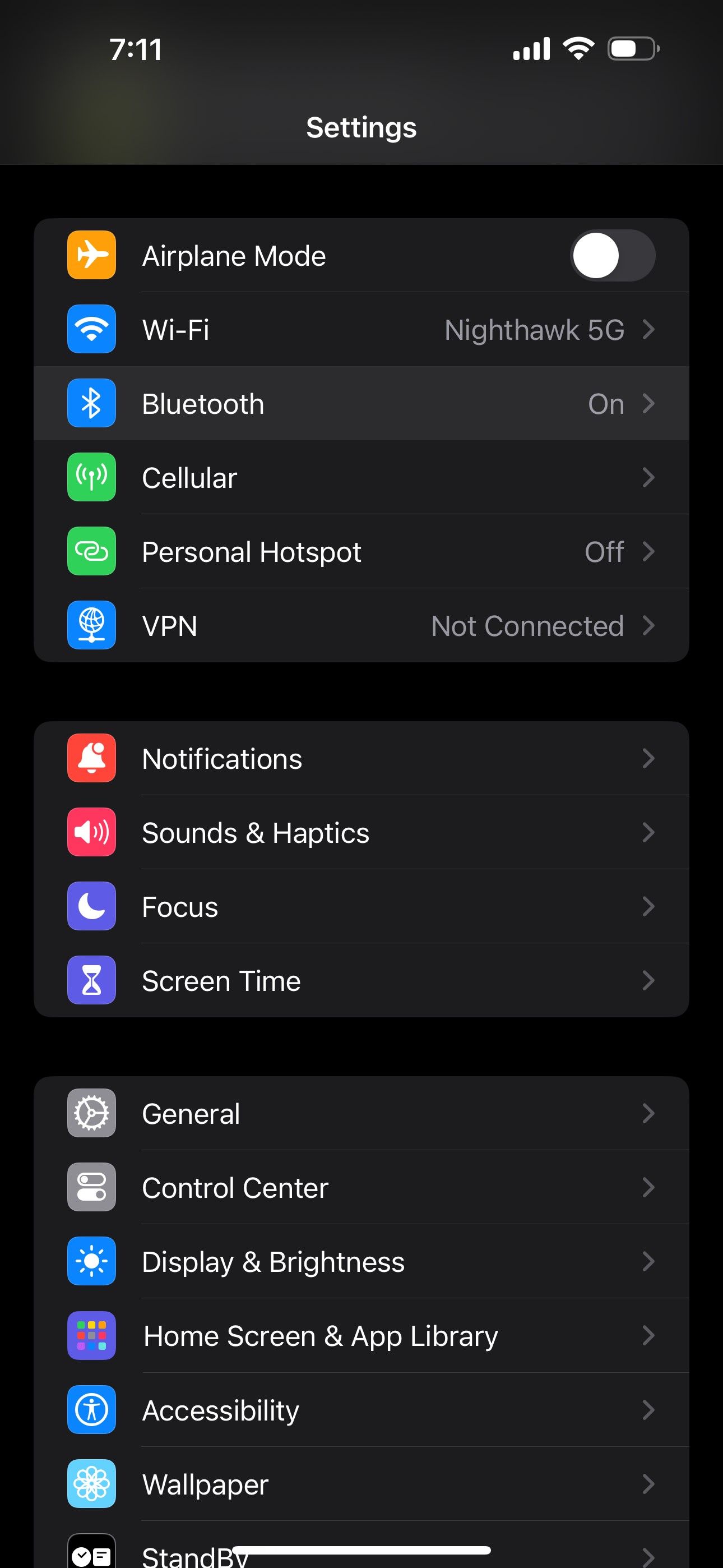
Task: Tap the Notifications bell icon
Action: coord(91,758)
